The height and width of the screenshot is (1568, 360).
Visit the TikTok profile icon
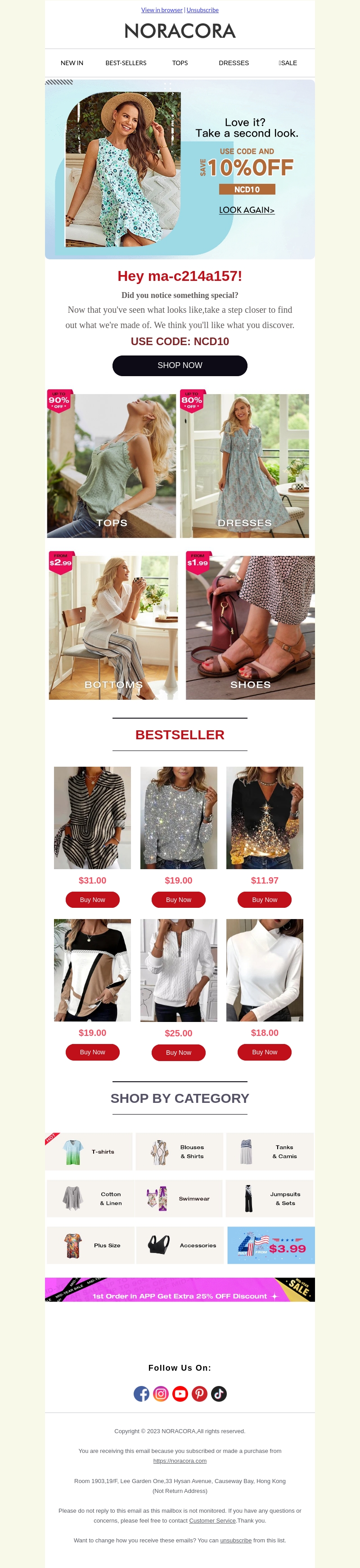click(219, 1394)
